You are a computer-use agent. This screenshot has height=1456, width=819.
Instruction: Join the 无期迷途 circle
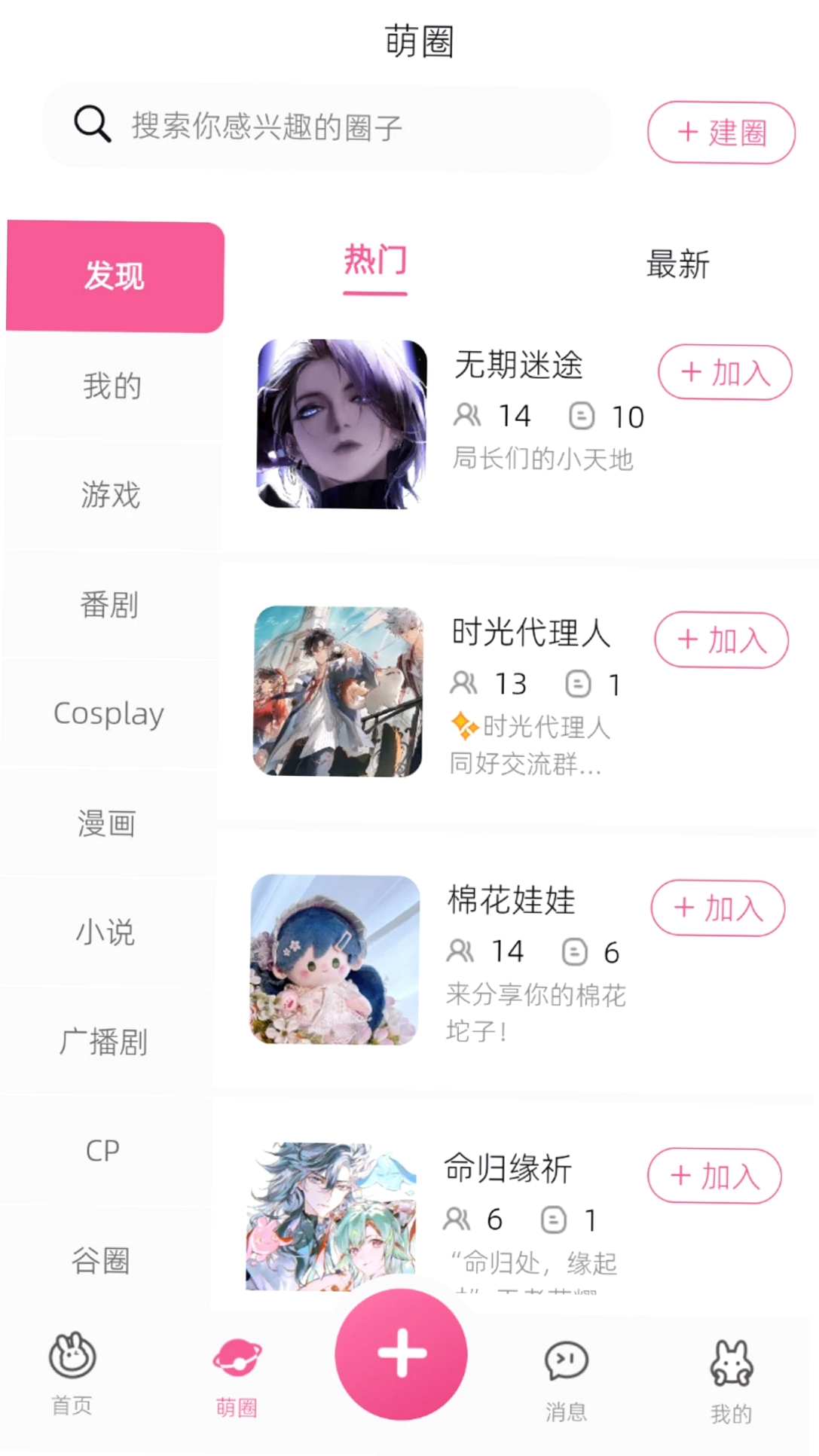(725, 372)
